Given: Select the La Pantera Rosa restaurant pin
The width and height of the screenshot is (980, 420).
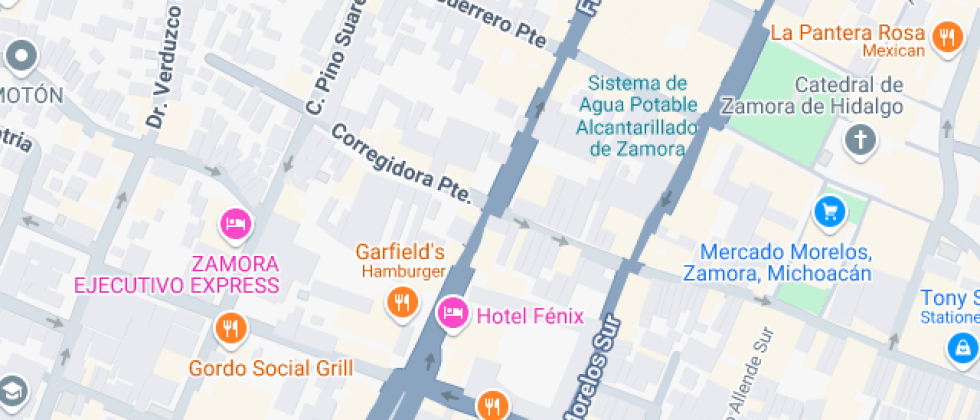Looking at the screenshot, I should coord(945,38).
